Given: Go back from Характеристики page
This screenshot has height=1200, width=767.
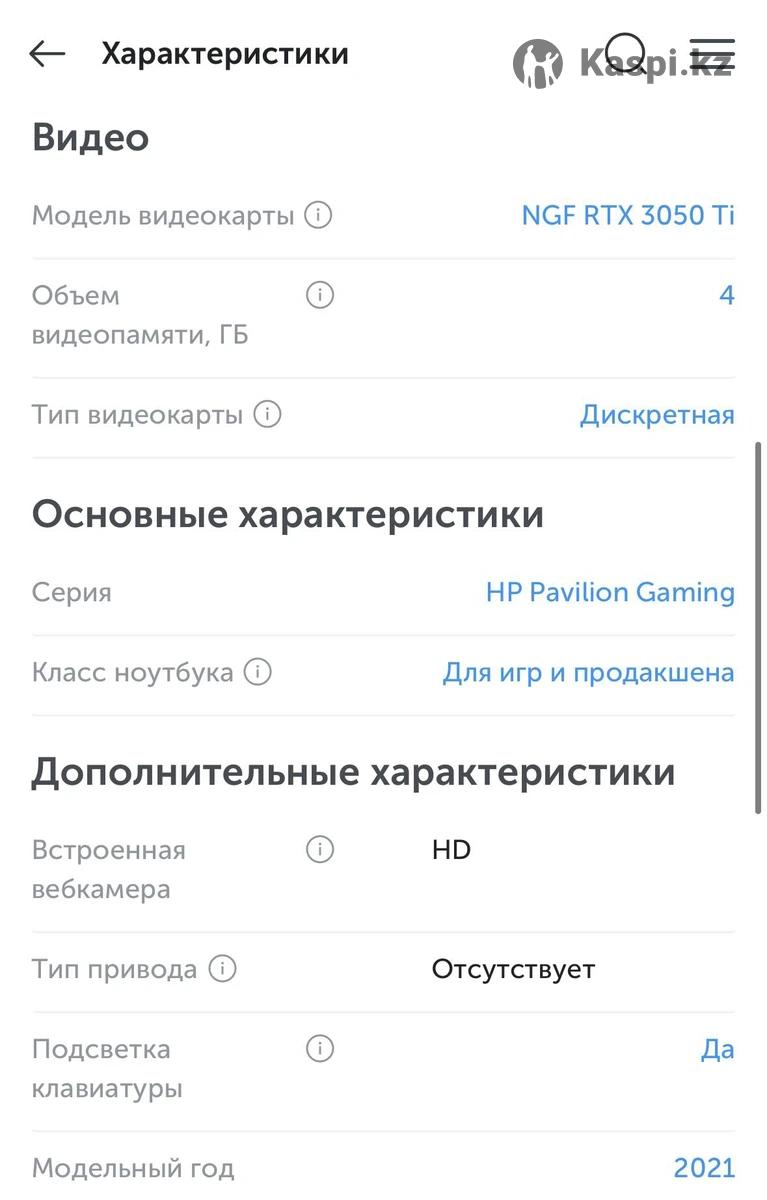Looking at the screenshot, I should 47,54.
